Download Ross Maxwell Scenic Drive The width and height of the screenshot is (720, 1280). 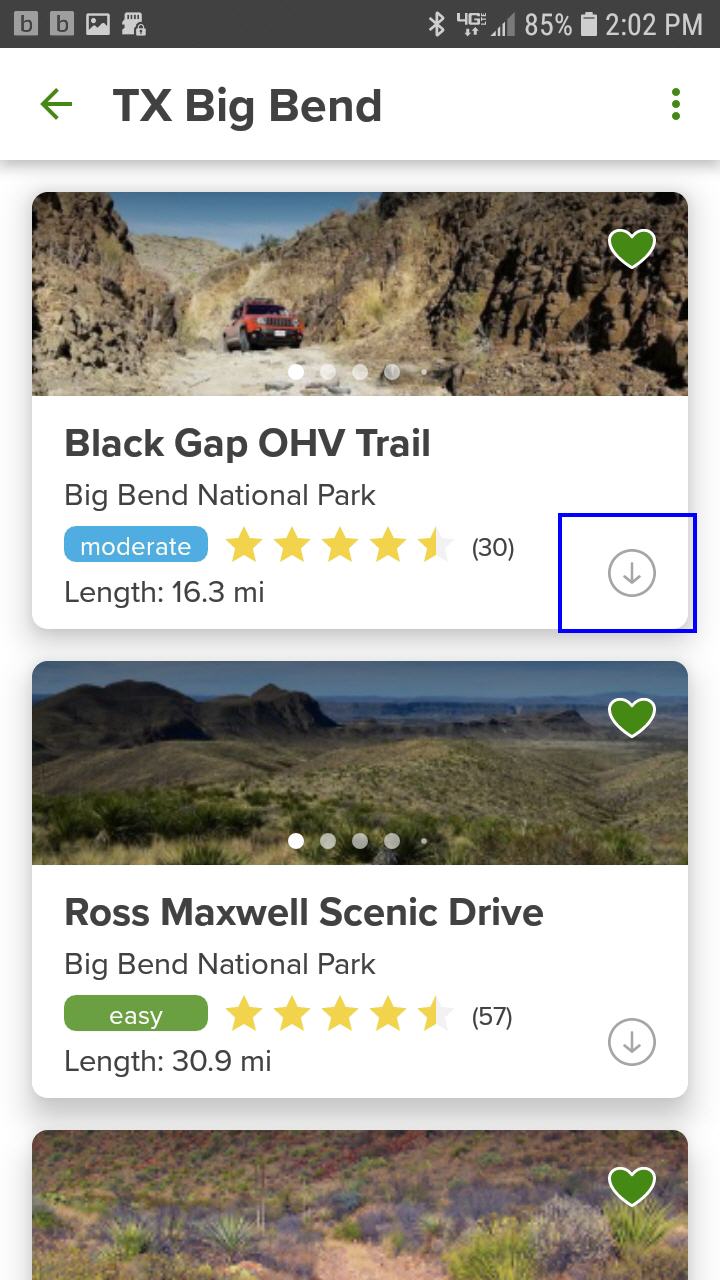(632, 1042)
